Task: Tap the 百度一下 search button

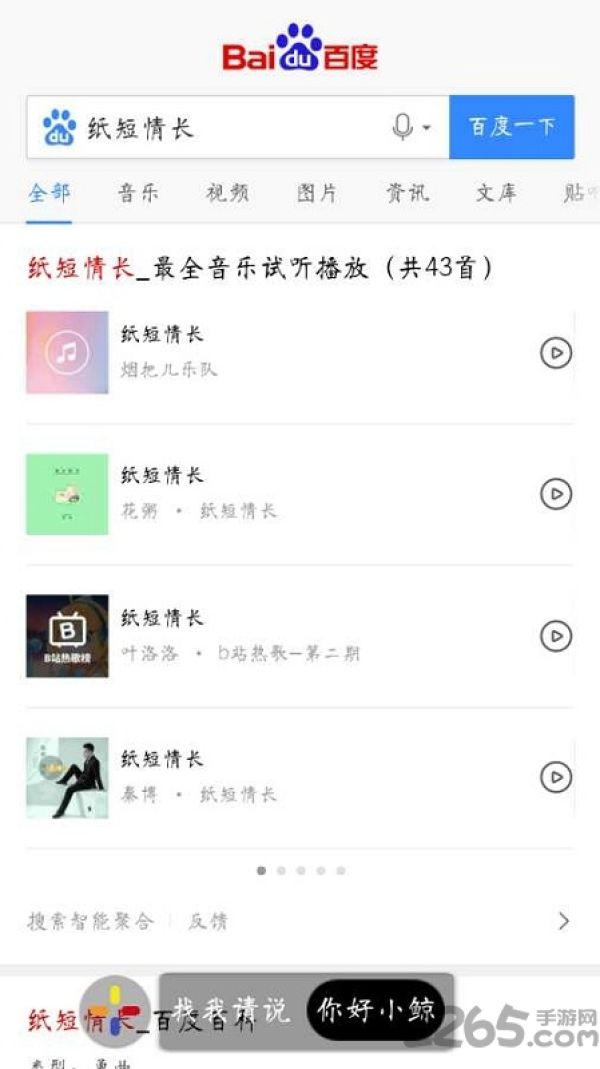Action: [x=512, y=127]
